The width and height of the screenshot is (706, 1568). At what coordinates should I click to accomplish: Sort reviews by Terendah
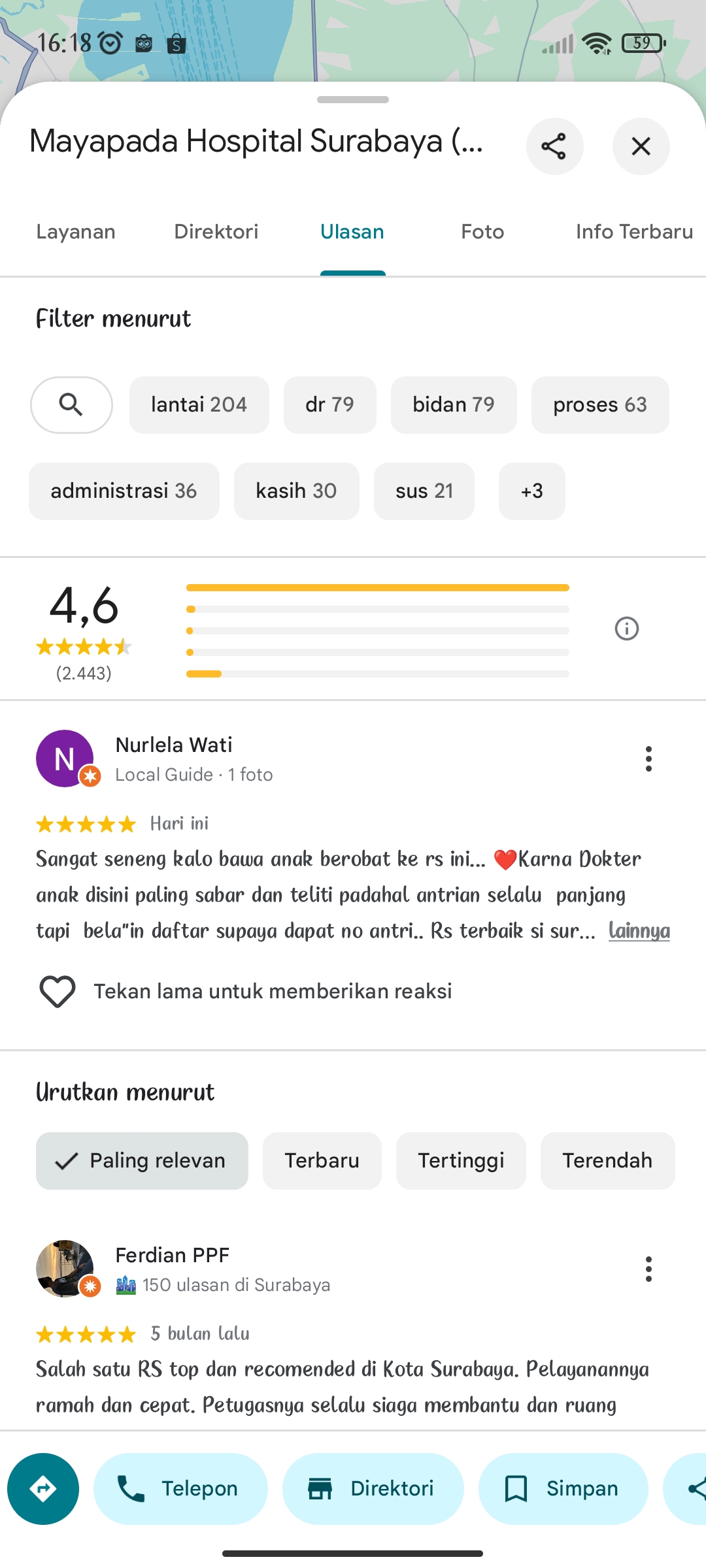click(607, 1161)
